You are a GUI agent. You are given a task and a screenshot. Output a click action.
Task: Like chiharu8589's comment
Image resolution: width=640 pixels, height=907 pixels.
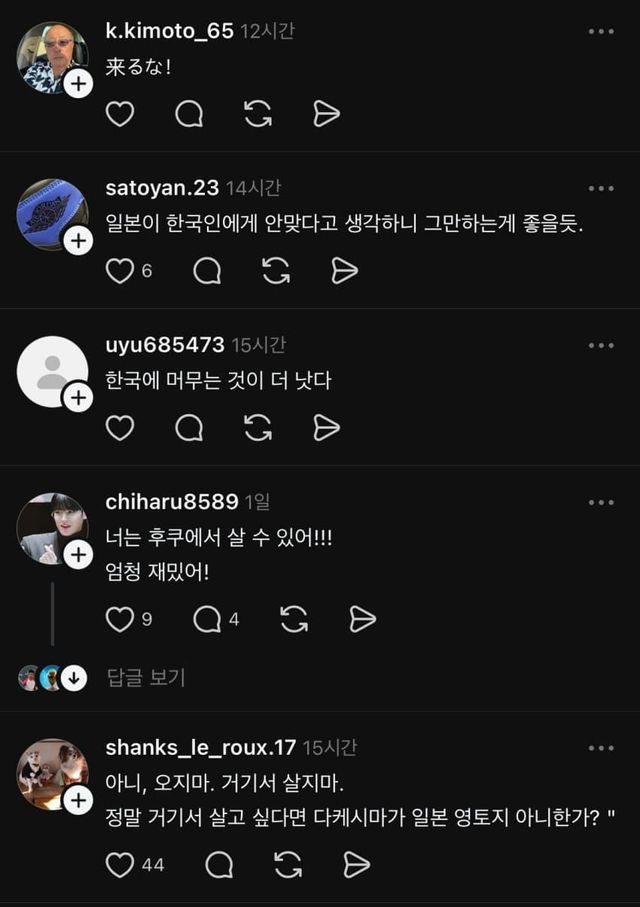120,619
